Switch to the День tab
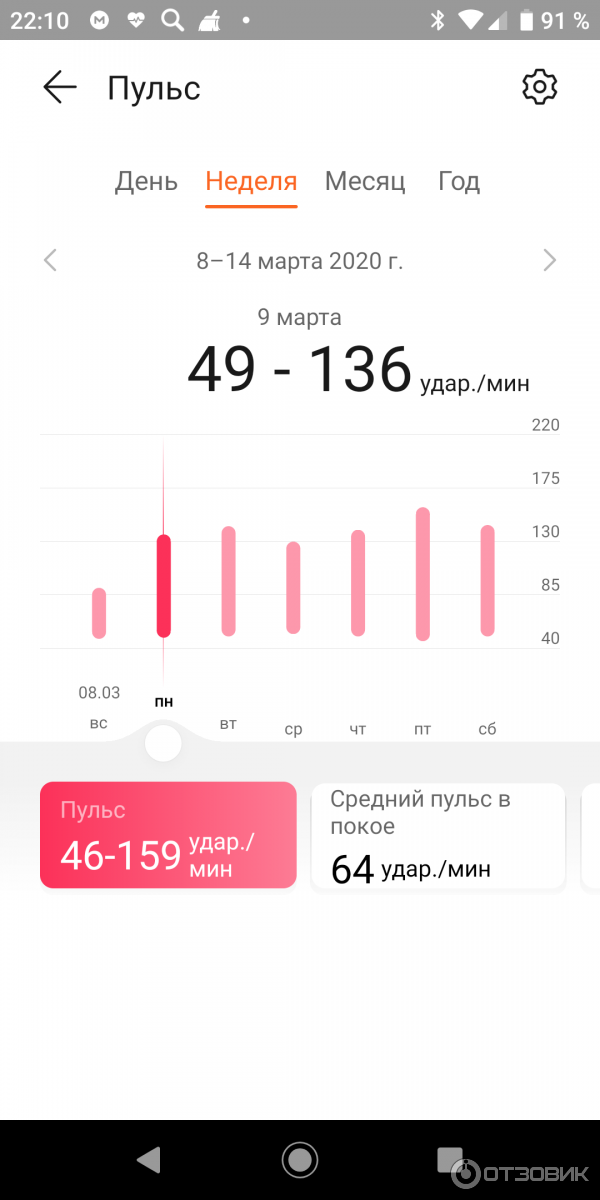This screenshot has height=1200, width=600. [146, 181]
